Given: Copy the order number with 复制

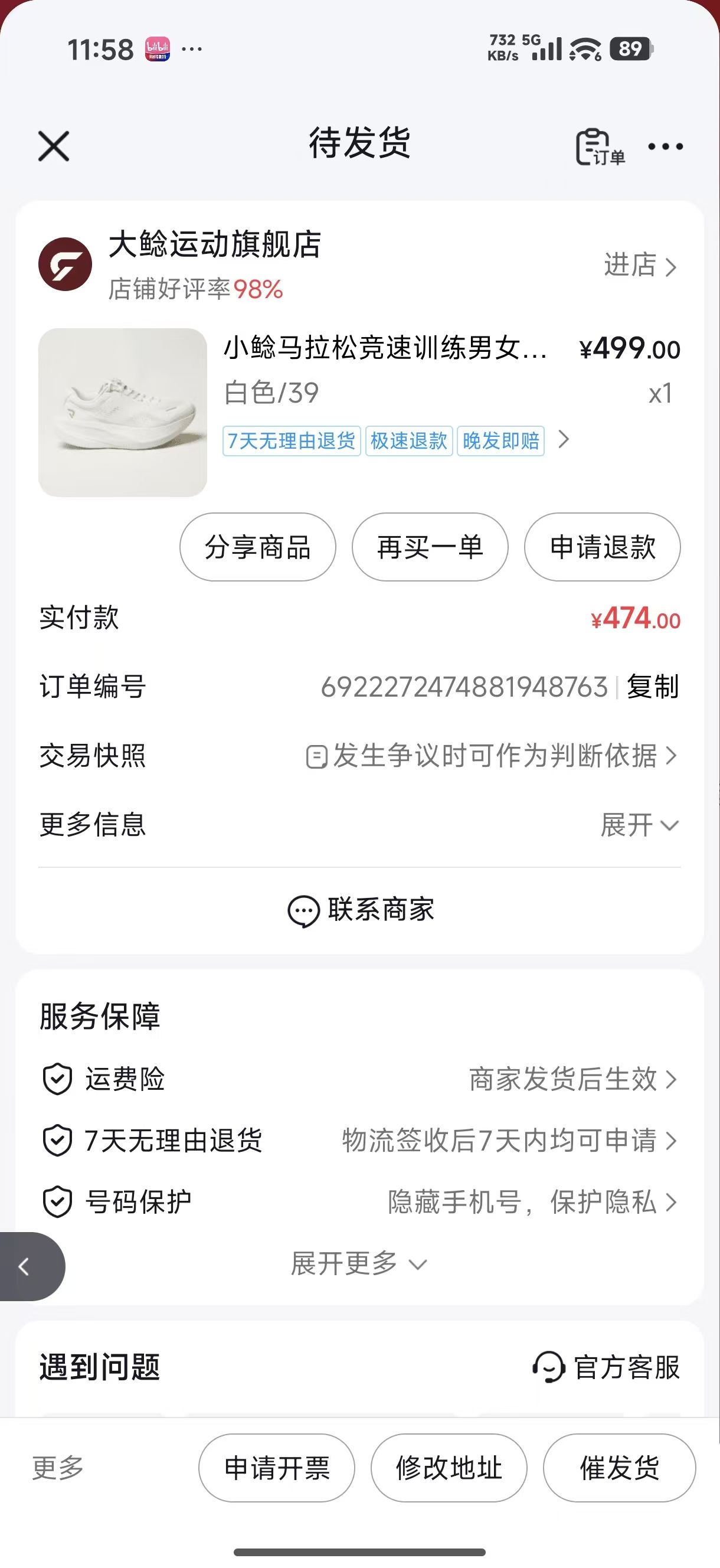Looking at the screenshot, I should point(653,687).
